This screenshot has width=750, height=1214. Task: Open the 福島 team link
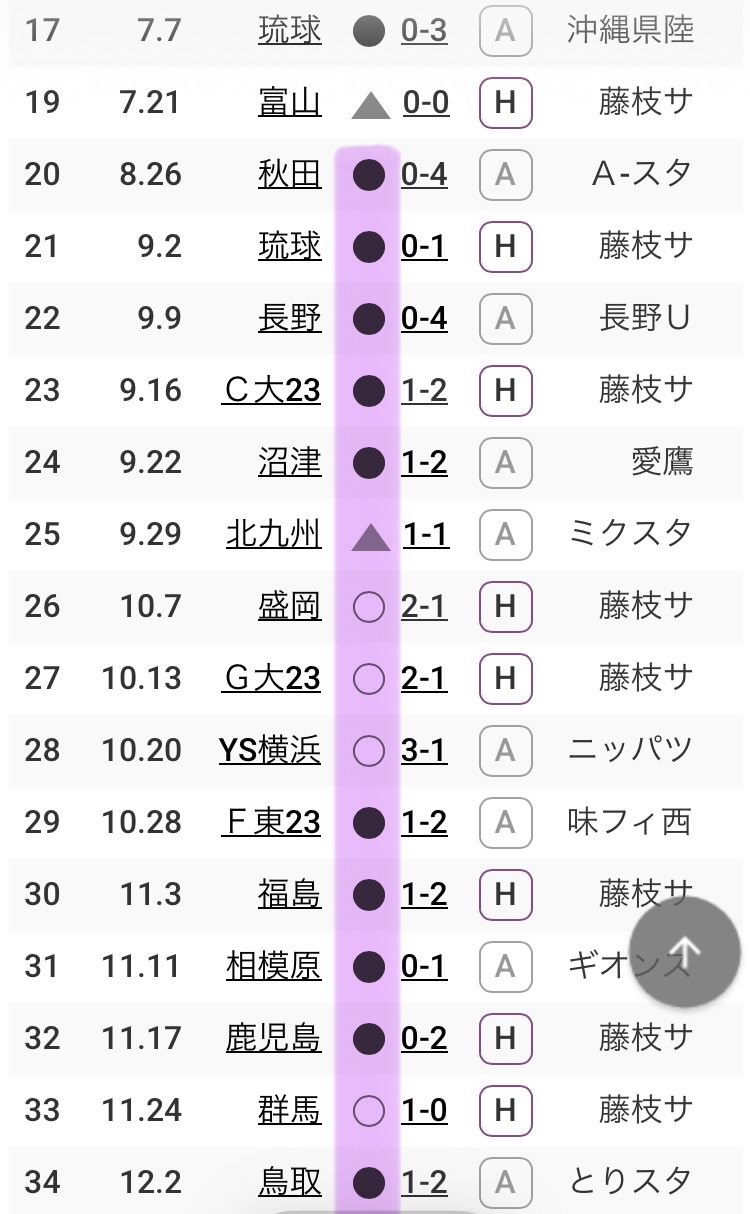click(x=289, y=894)
